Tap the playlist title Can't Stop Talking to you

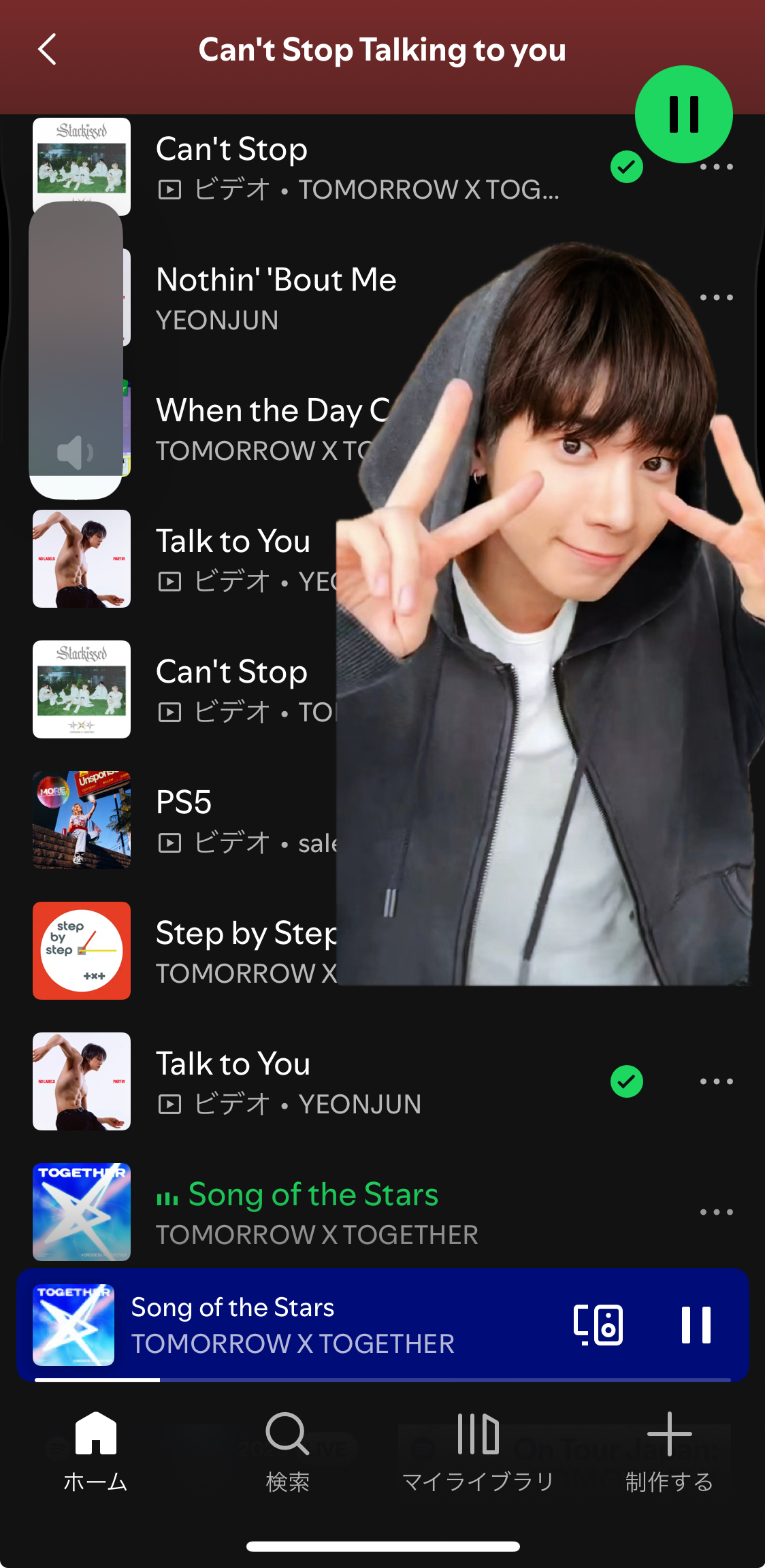pos(382,50)
